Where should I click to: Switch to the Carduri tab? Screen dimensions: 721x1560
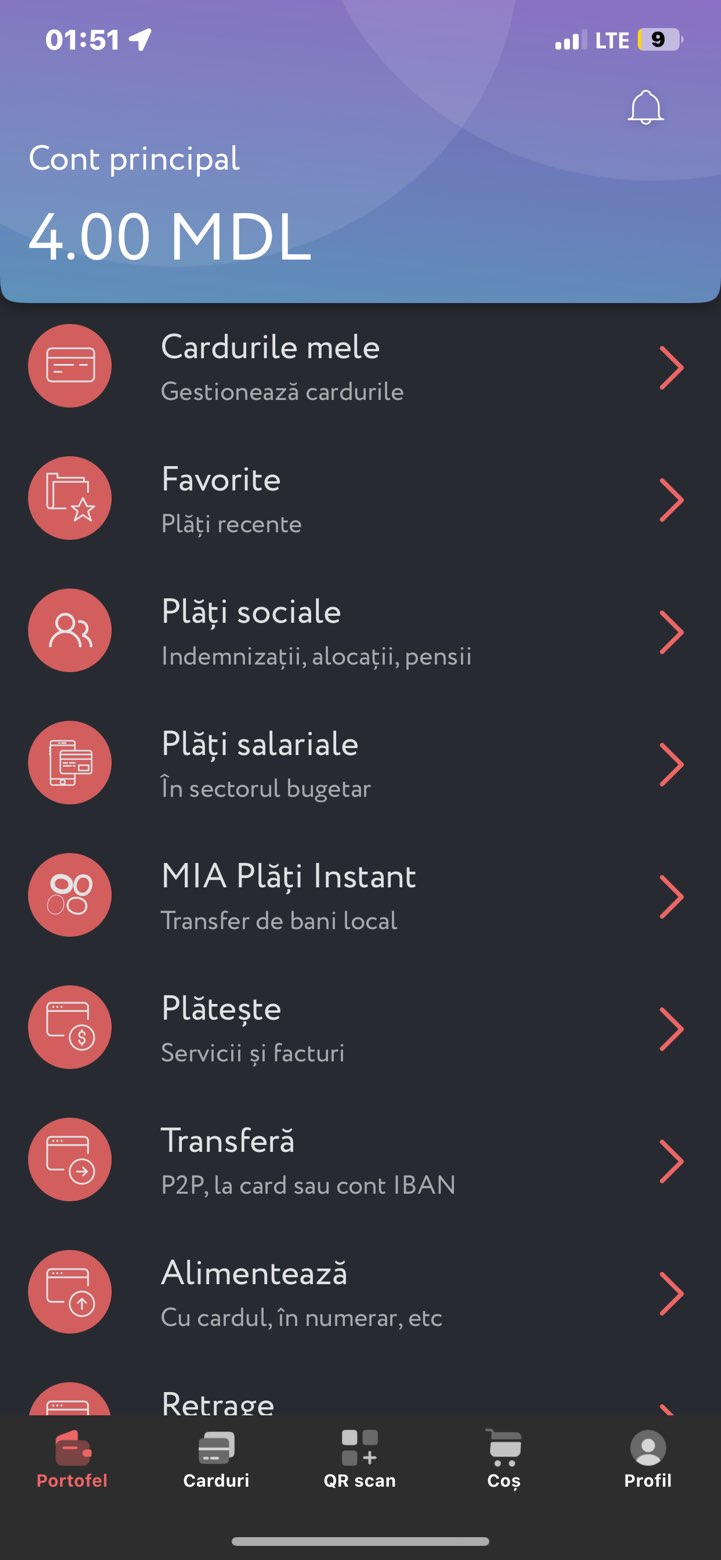tap(216, 1460)
